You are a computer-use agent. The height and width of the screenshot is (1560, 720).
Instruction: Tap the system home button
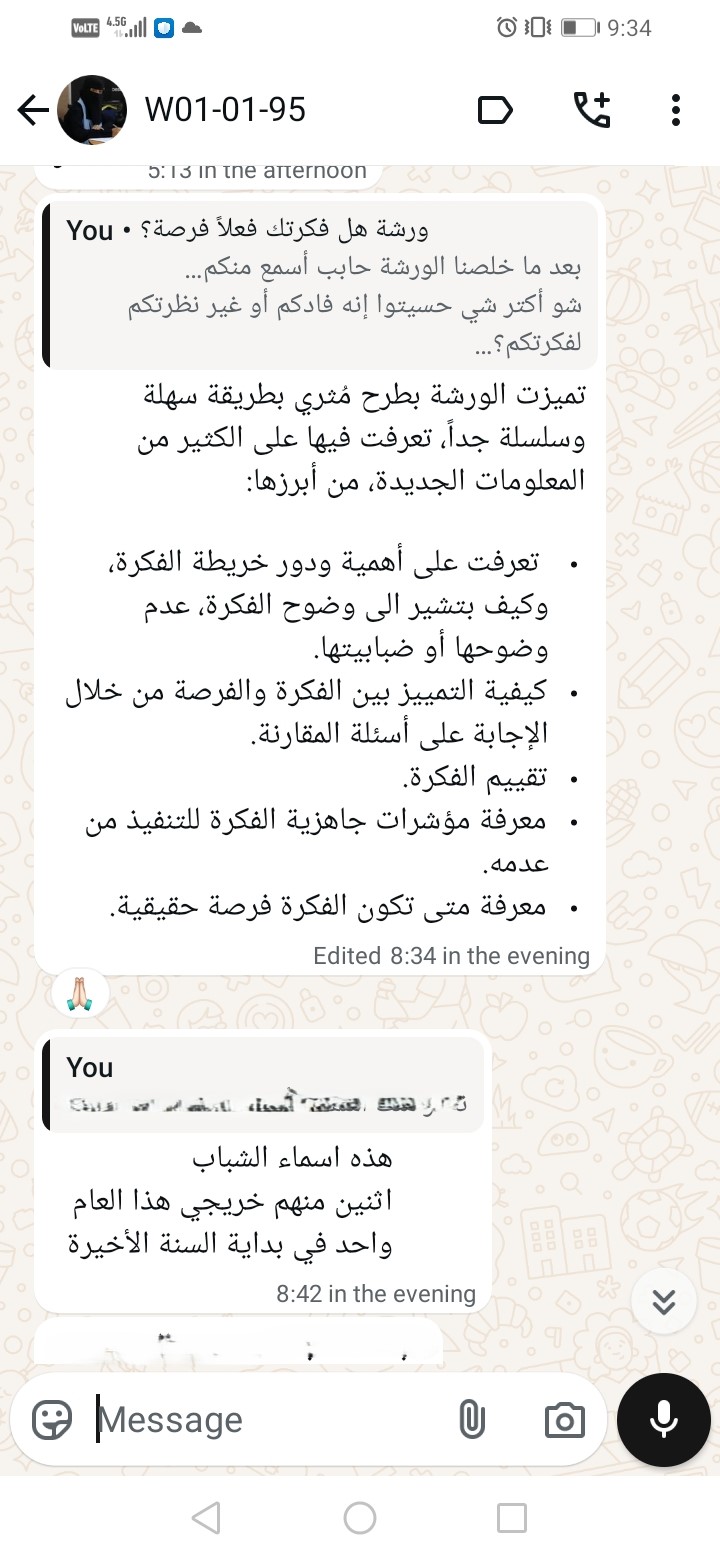360,1518
